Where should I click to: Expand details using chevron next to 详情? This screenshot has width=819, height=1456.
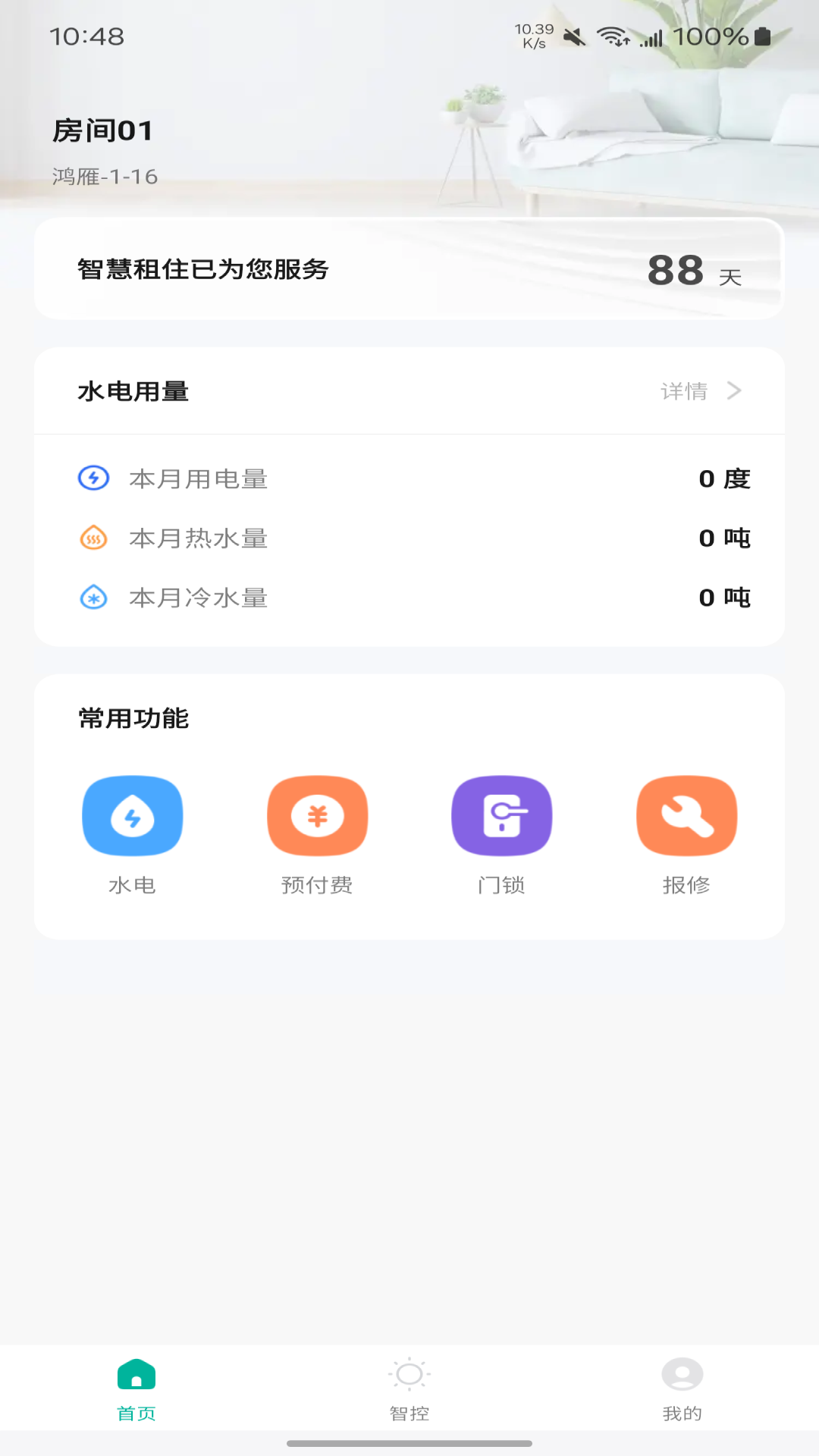coord(733,391)
